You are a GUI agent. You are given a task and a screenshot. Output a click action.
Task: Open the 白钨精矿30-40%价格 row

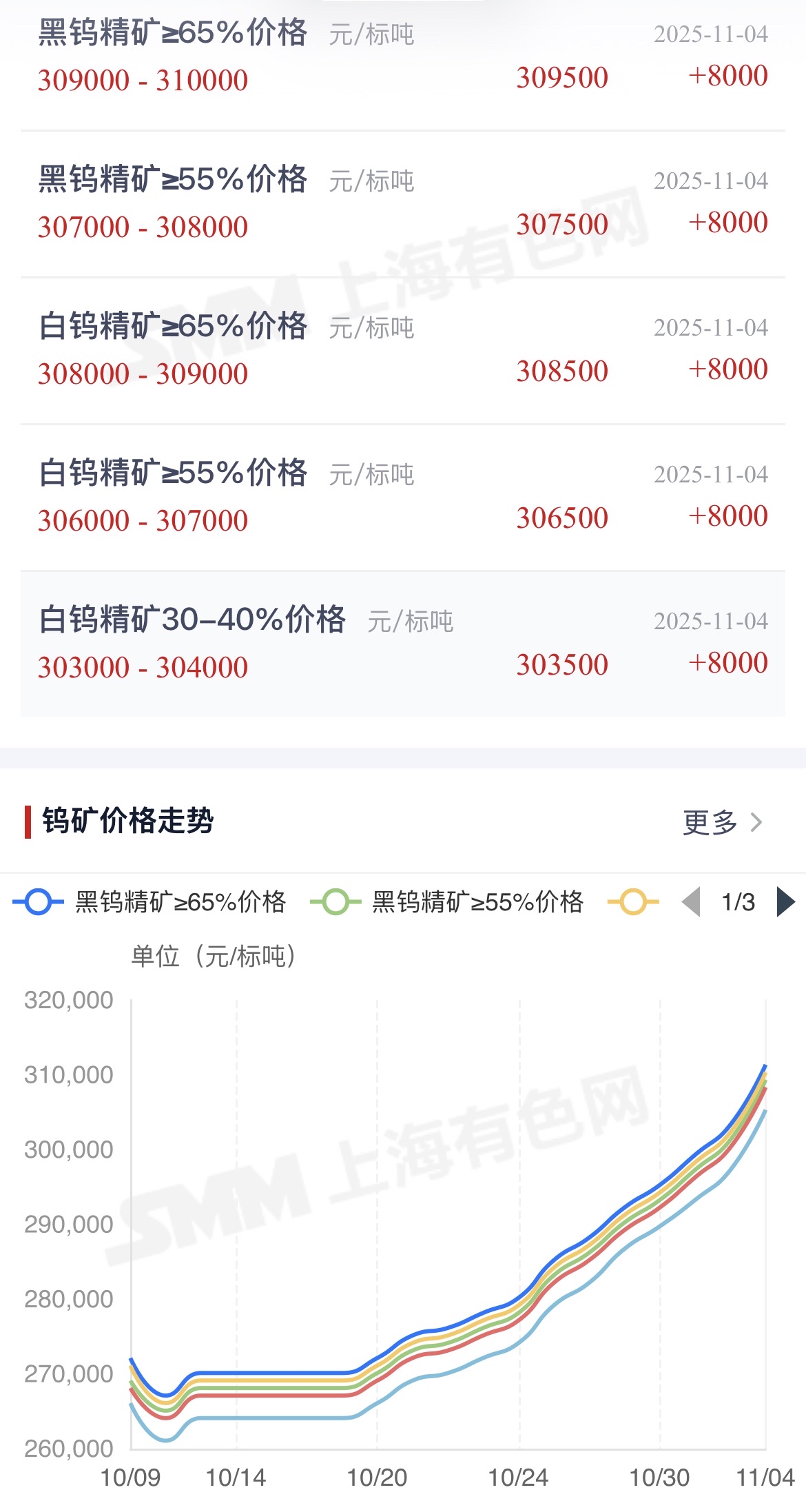click(x=402, y=644)
